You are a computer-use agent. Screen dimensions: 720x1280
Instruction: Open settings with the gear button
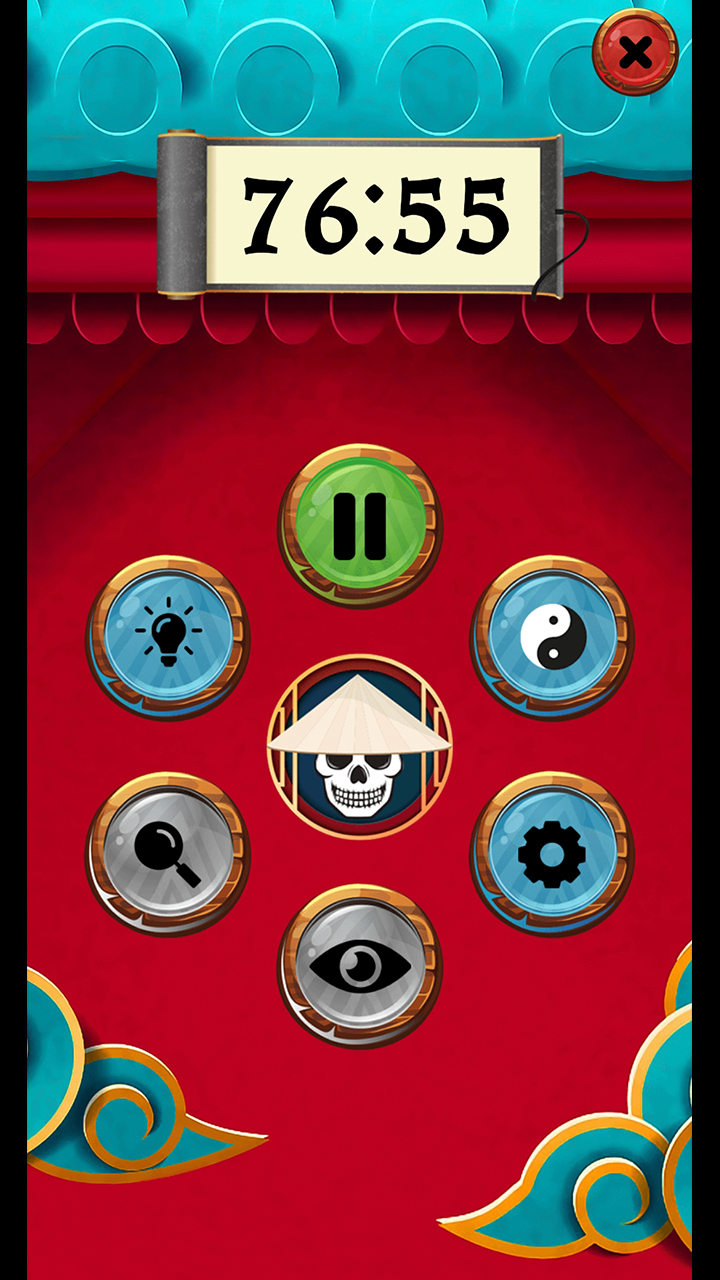click(x=552, y=853)
